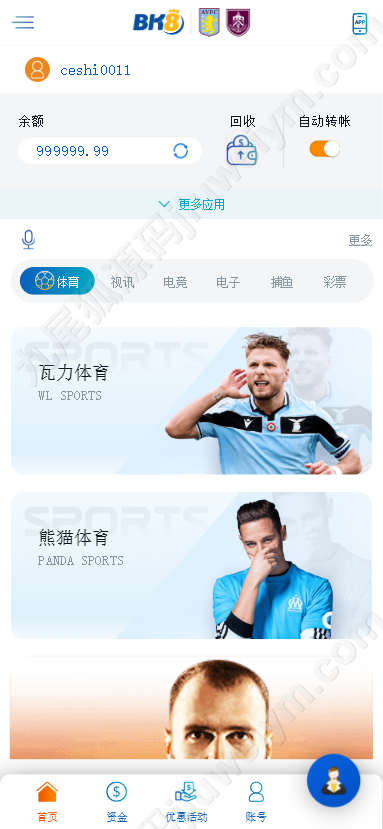Go to 资金 in bottom navigation
The width and height of the screenshot is (383, 829).
[x=116, y=802]
